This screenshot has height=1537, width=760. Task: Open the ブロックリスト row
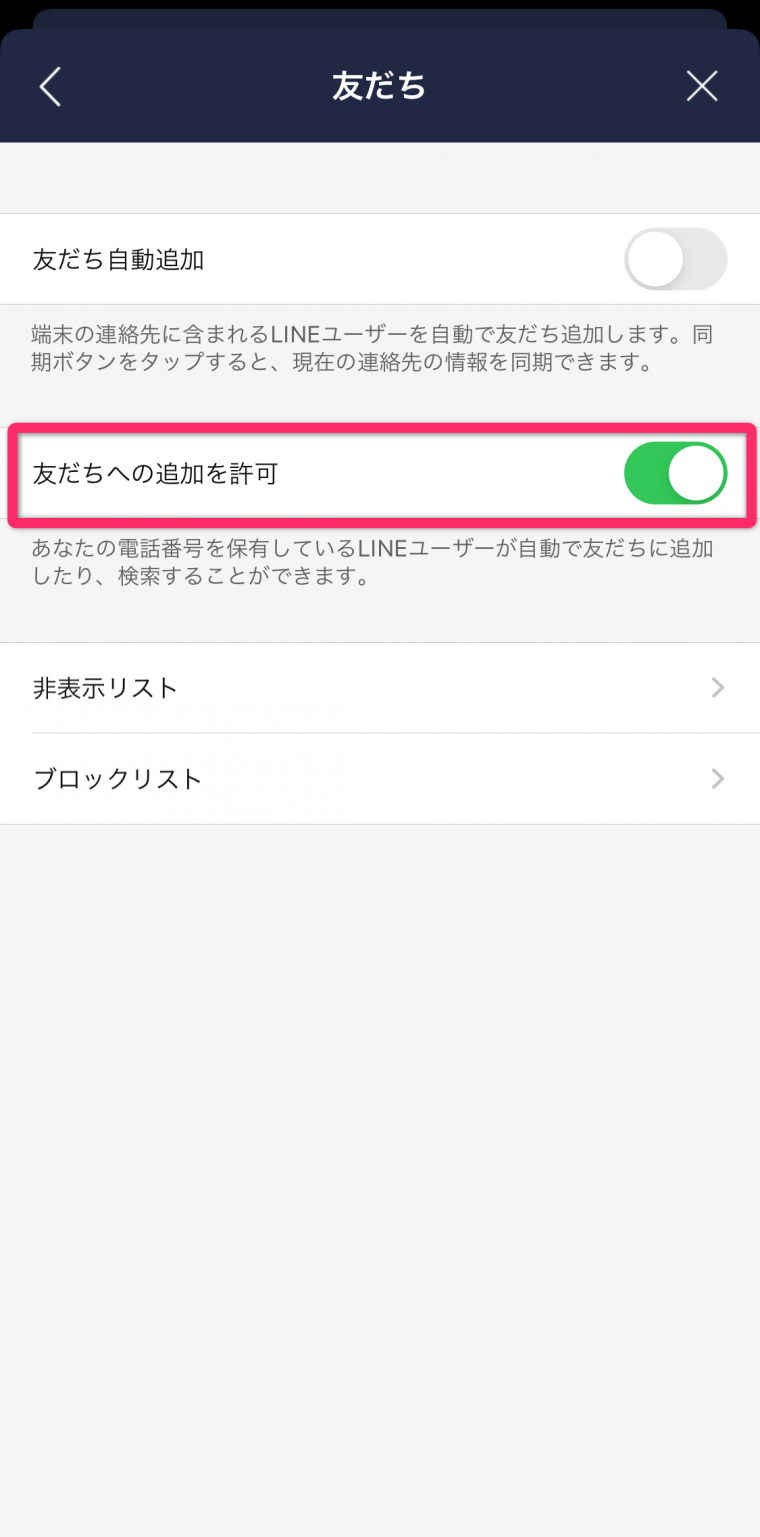coord(380,779)
